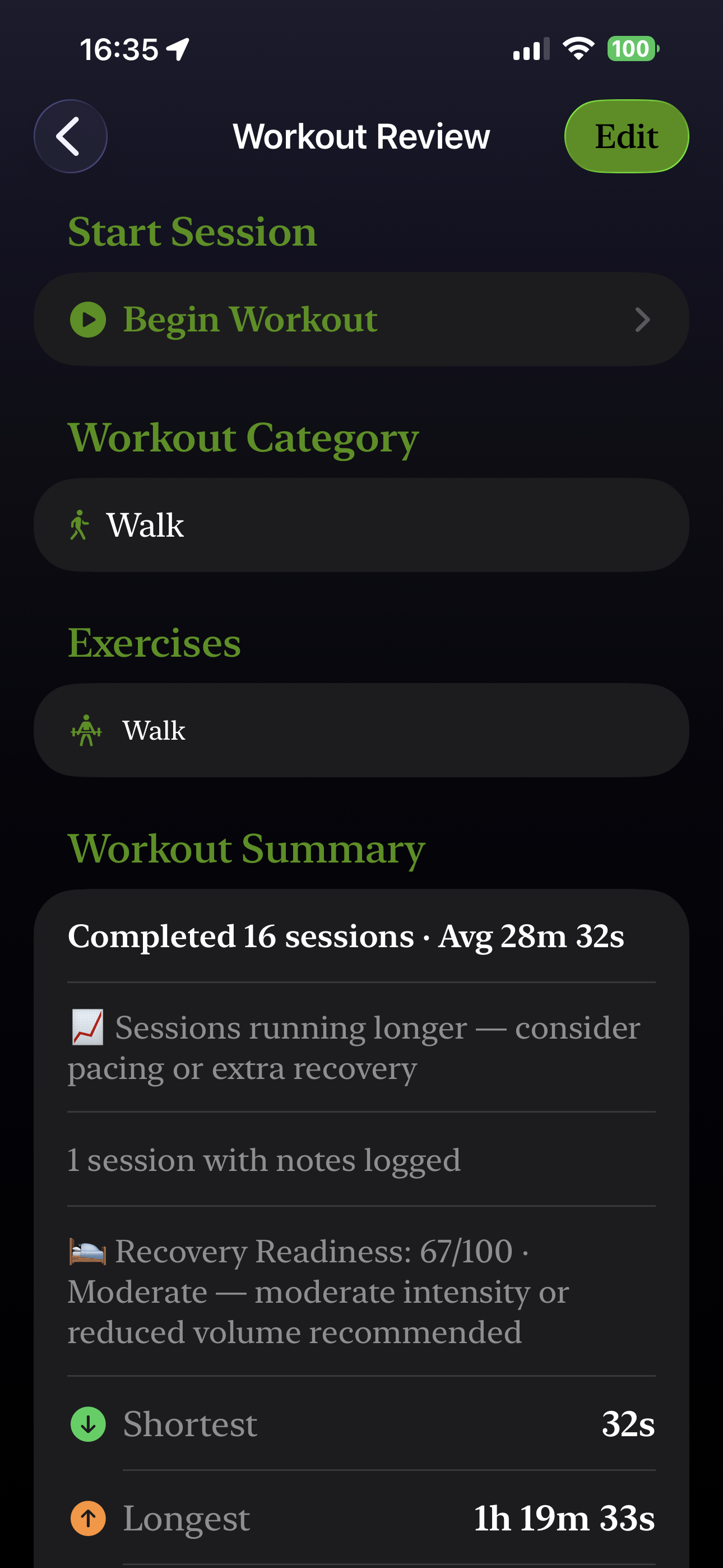
Task: Select the barbell icon next to Walk exercise
Action: pos(86,730)
